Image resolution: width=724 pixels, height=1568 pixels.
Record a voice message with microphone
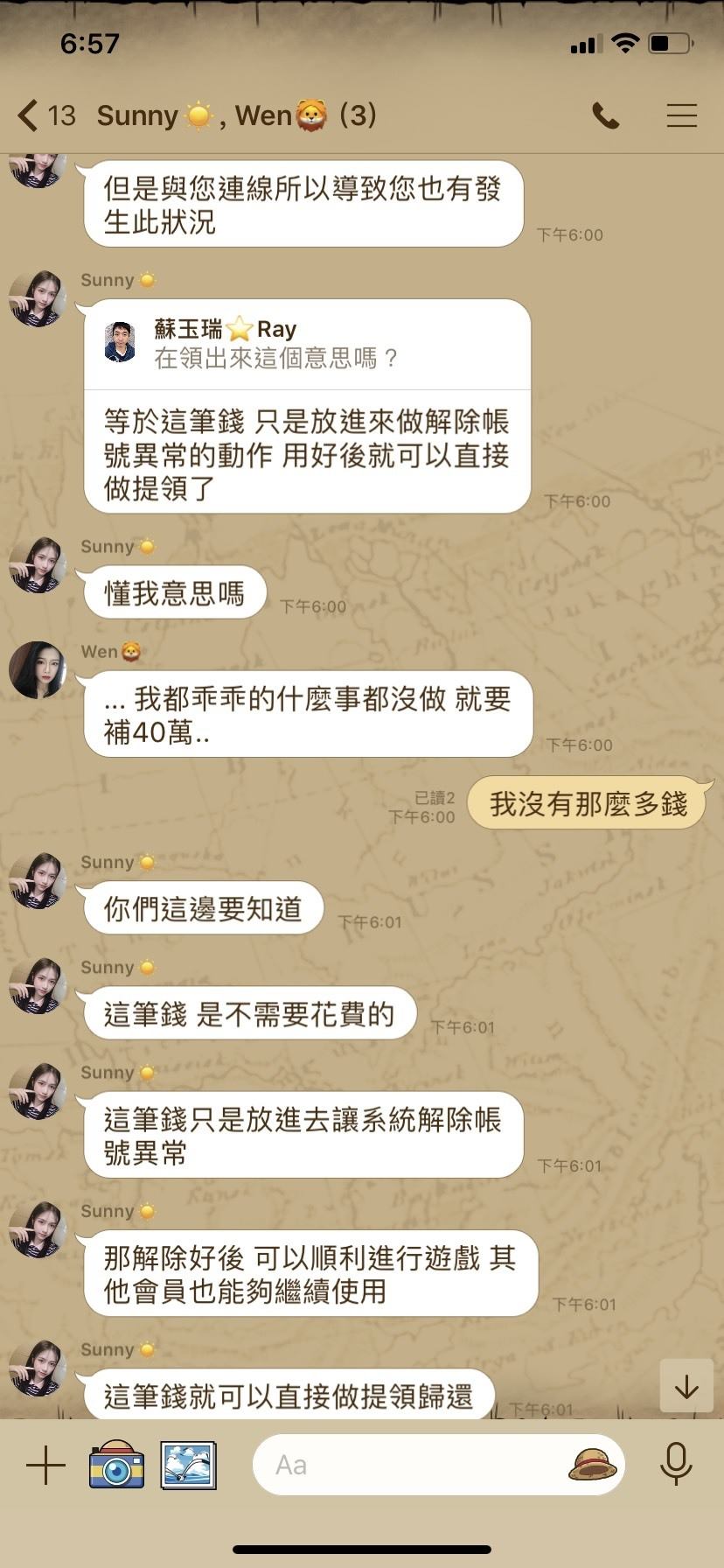click(676, 1465)
